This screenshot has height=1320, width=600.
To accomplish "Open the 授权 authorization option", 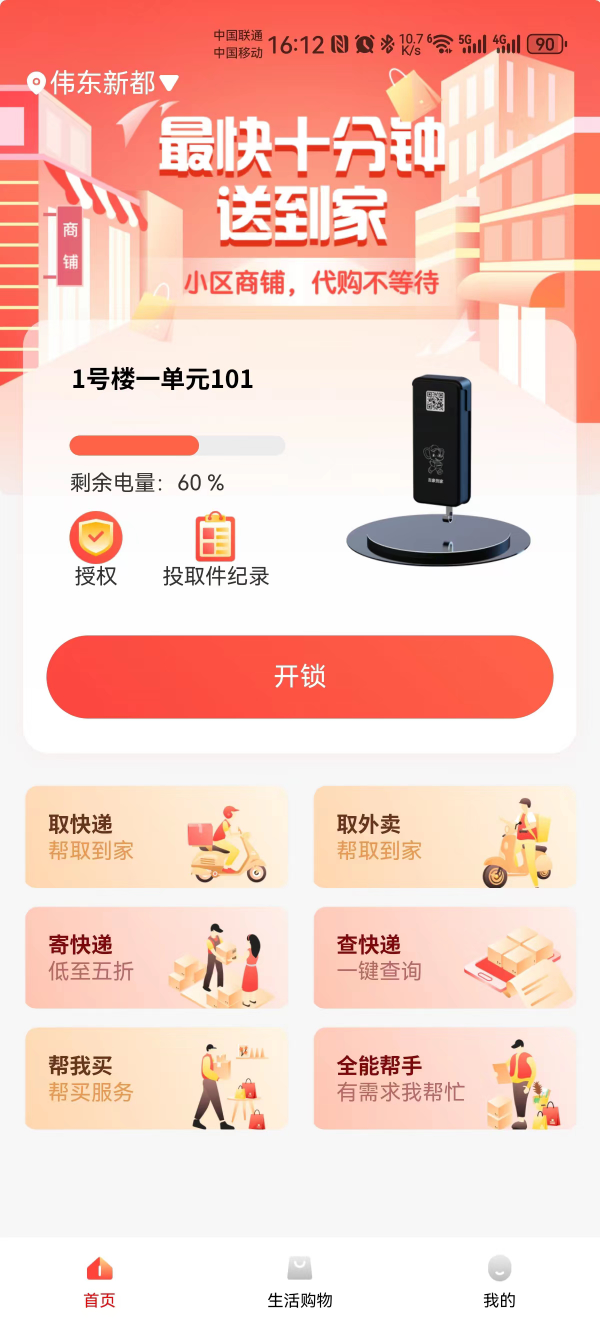I will (x=96, y=549).
